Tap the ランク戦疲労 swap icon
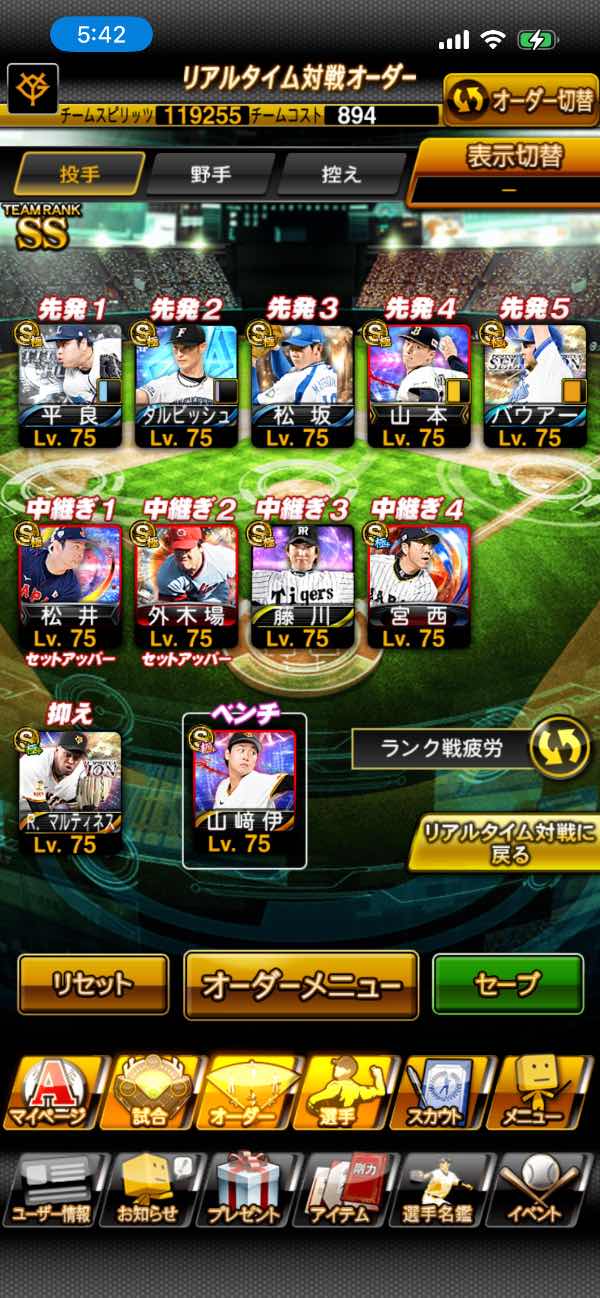This screenshot has height=1298, width=600. (559, 748)
